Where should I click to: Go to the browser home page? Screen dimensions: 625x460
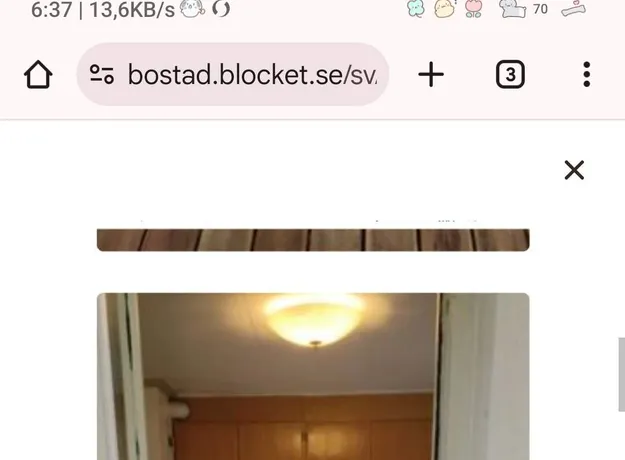click(x=38, y=75)
